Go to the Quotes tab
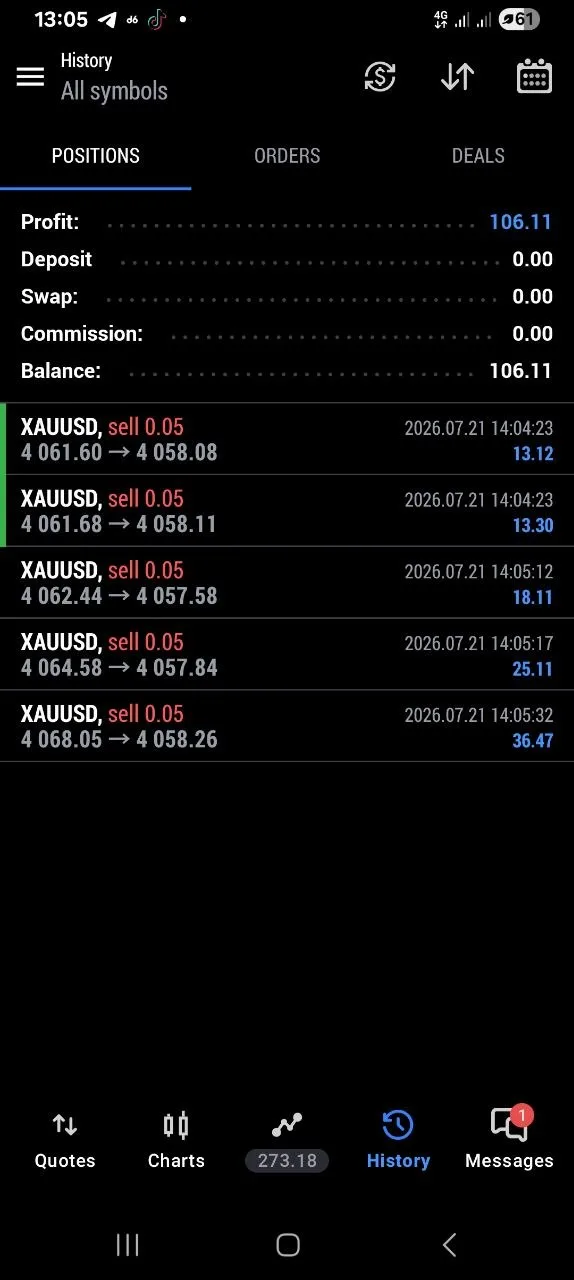Screen dimensions: 574x1280 tap(65, 1140)
